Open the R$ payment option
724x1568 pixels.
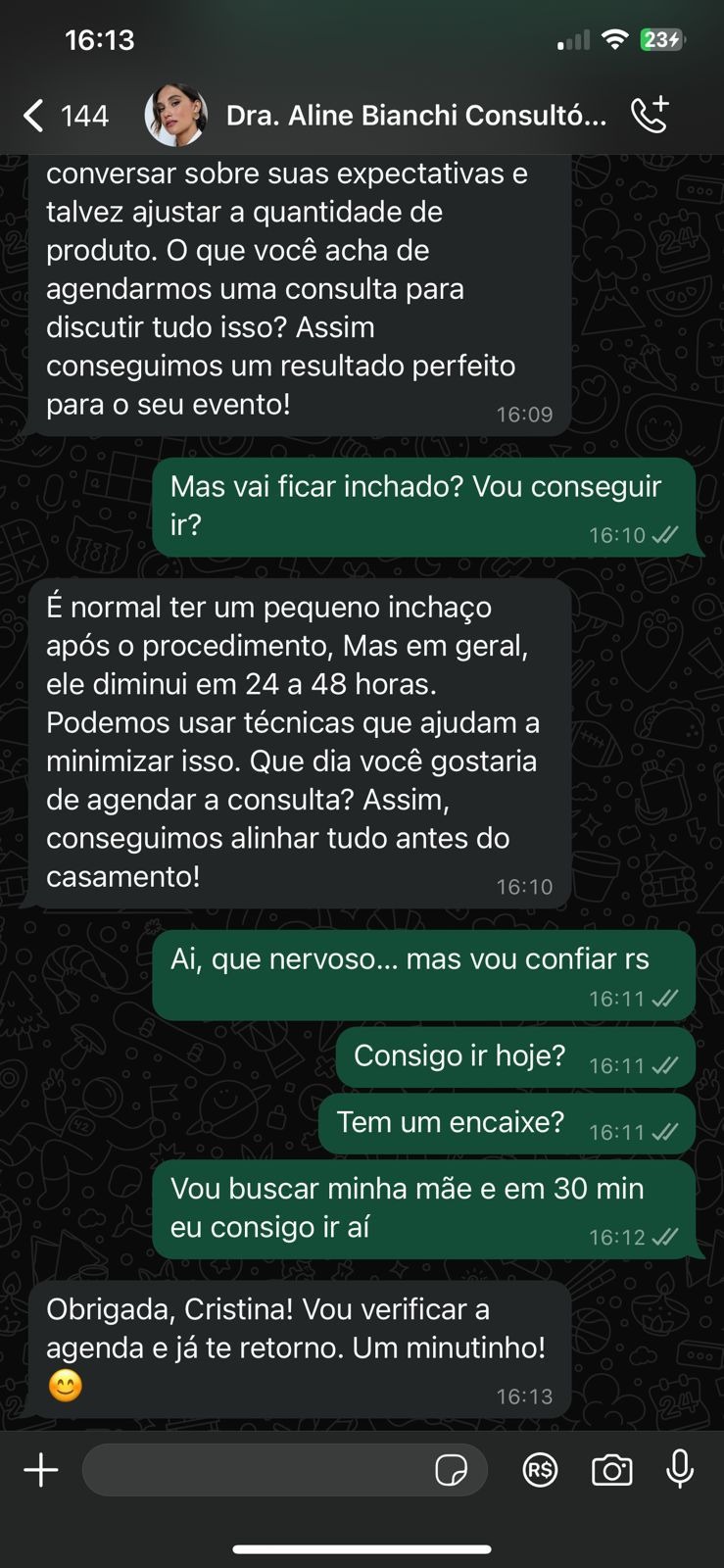coord(540,1470)
